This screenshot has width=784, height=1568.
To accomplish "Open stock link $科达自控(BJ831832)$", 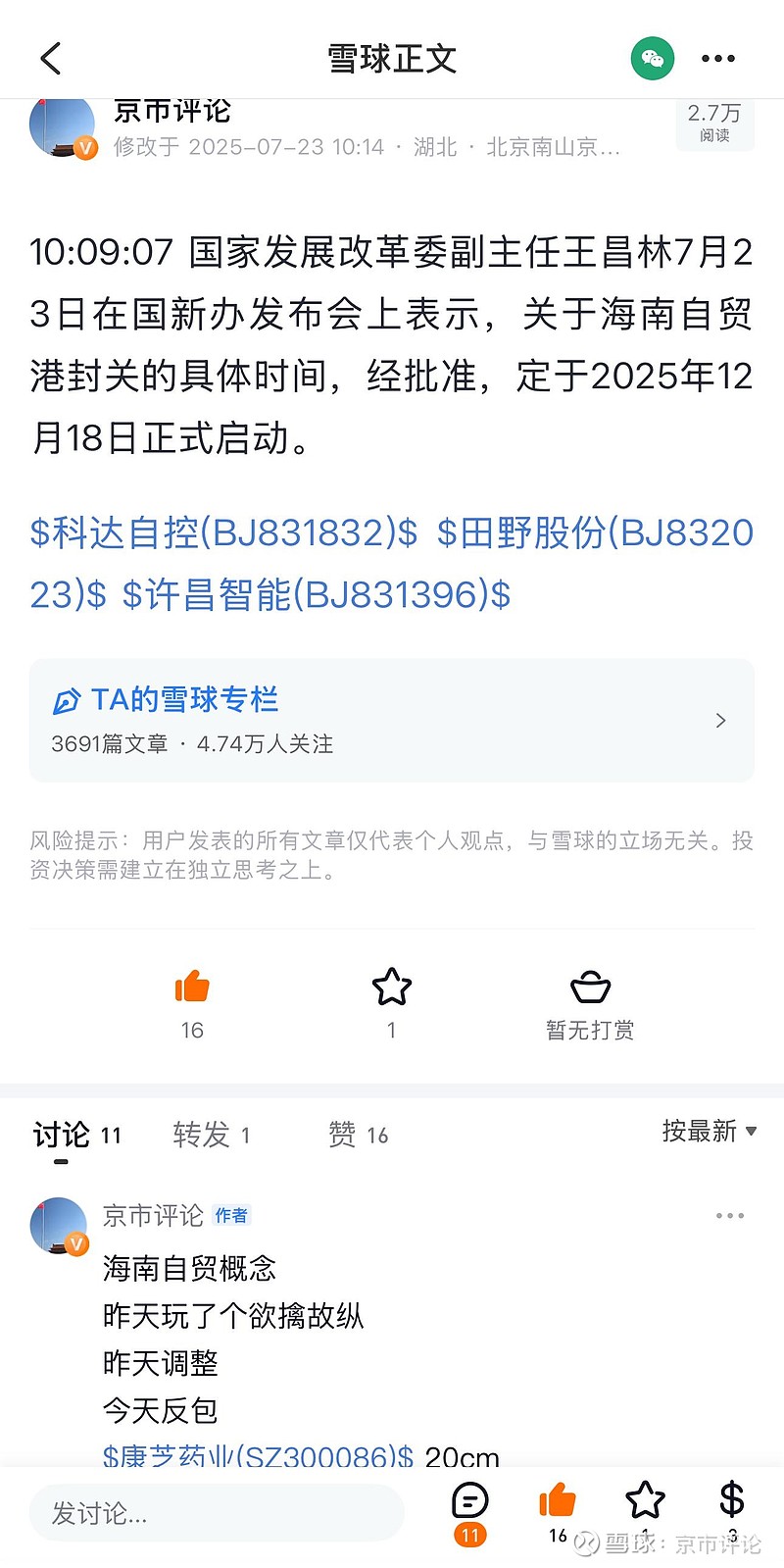I will (224, 532).
